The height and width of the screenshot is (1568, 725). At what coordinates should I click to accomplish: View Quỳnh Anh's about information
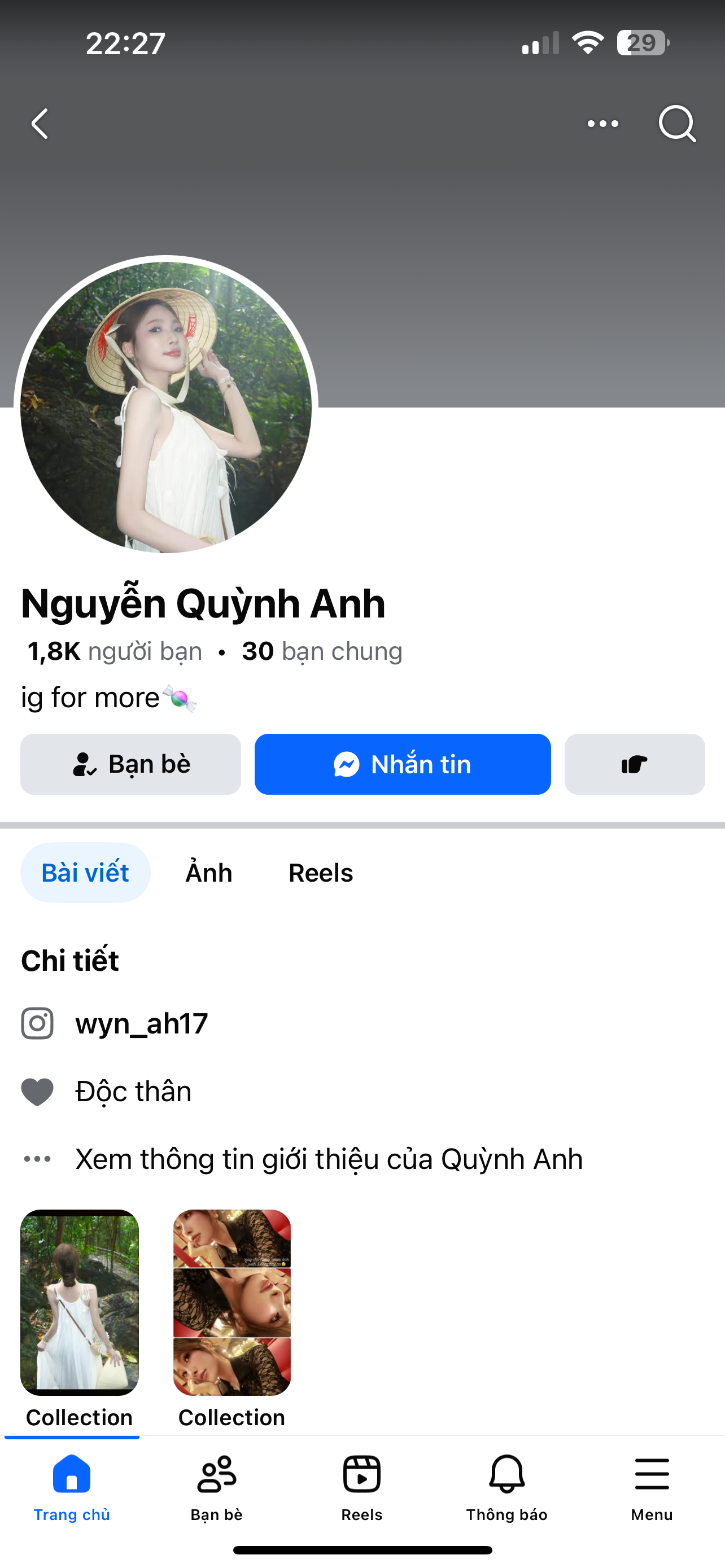point(329,1159)
